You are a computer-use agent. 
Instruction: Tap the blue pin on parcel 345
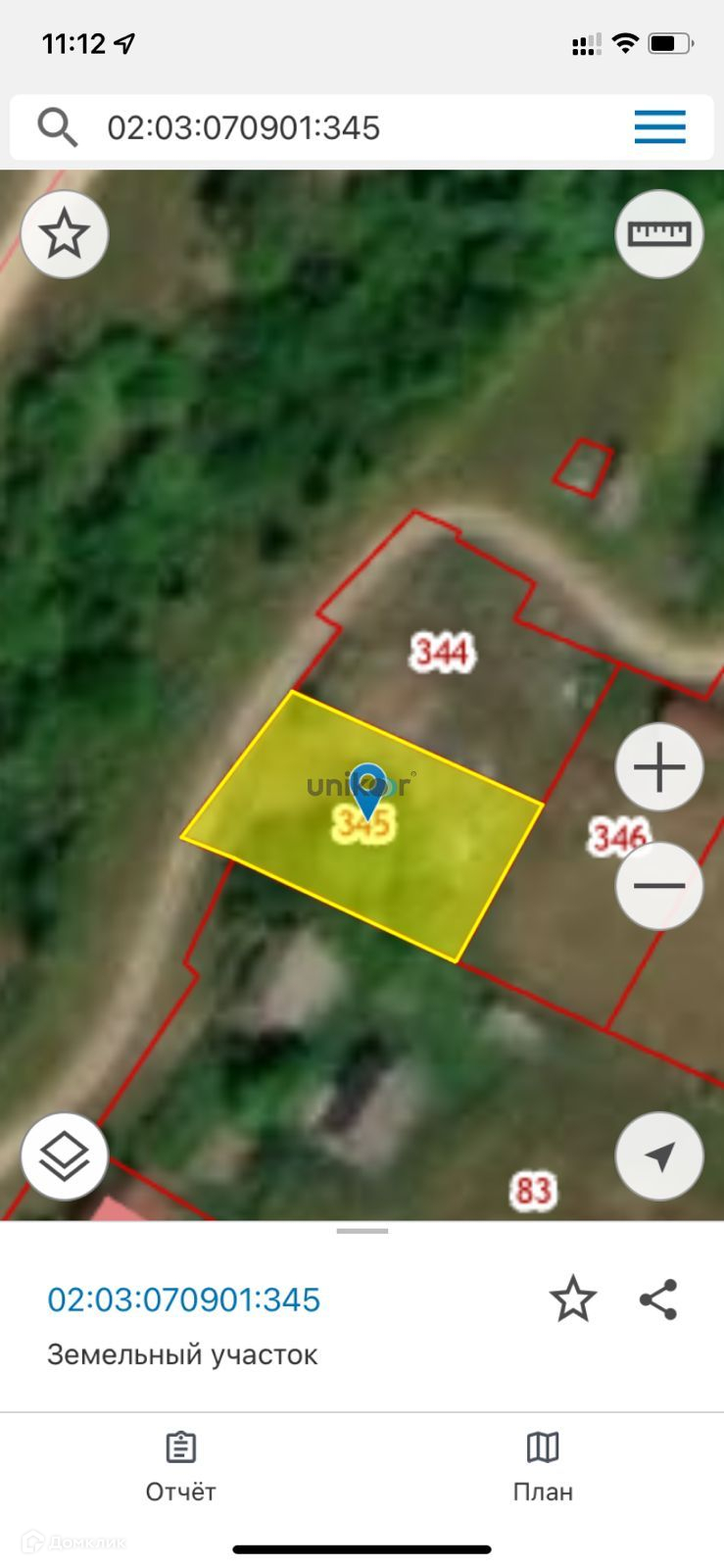tap(368, 791)
